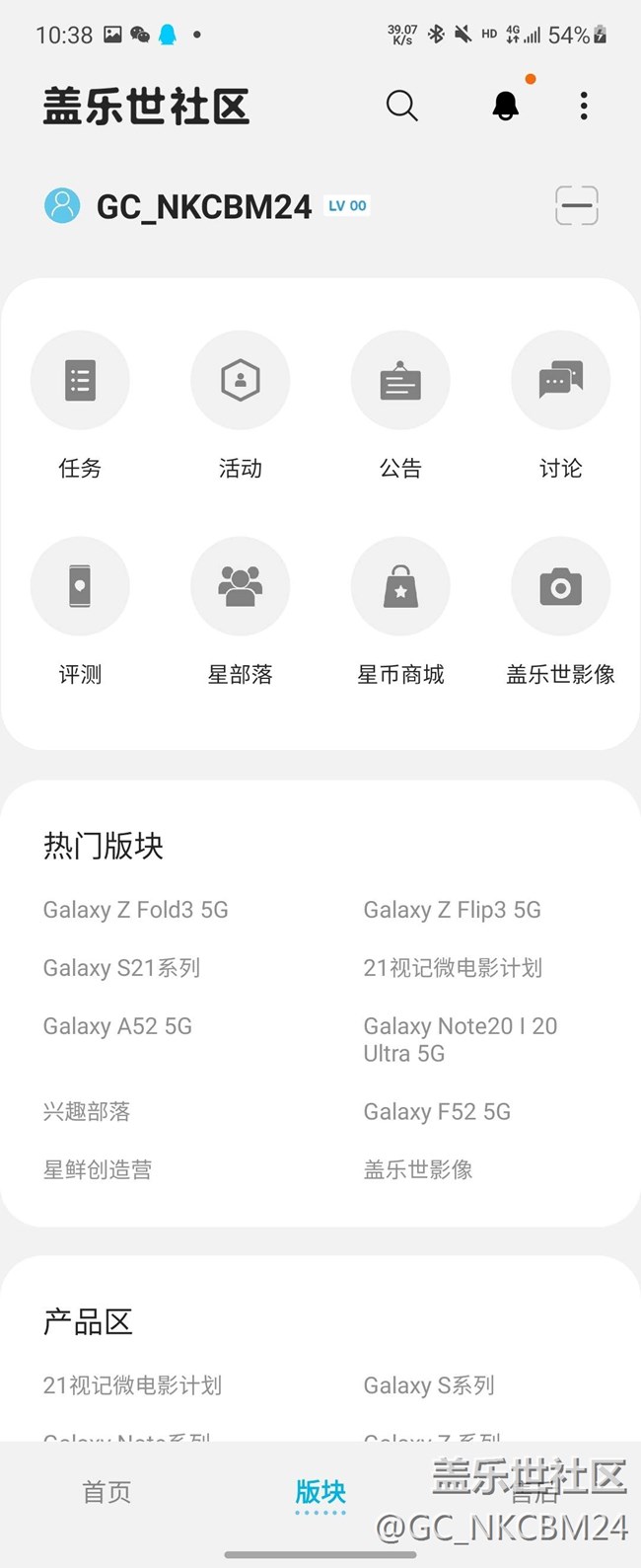Screen dimensions: 641x1568
Task: Open the Galaxy A52 5G board
Action: 117,1026
